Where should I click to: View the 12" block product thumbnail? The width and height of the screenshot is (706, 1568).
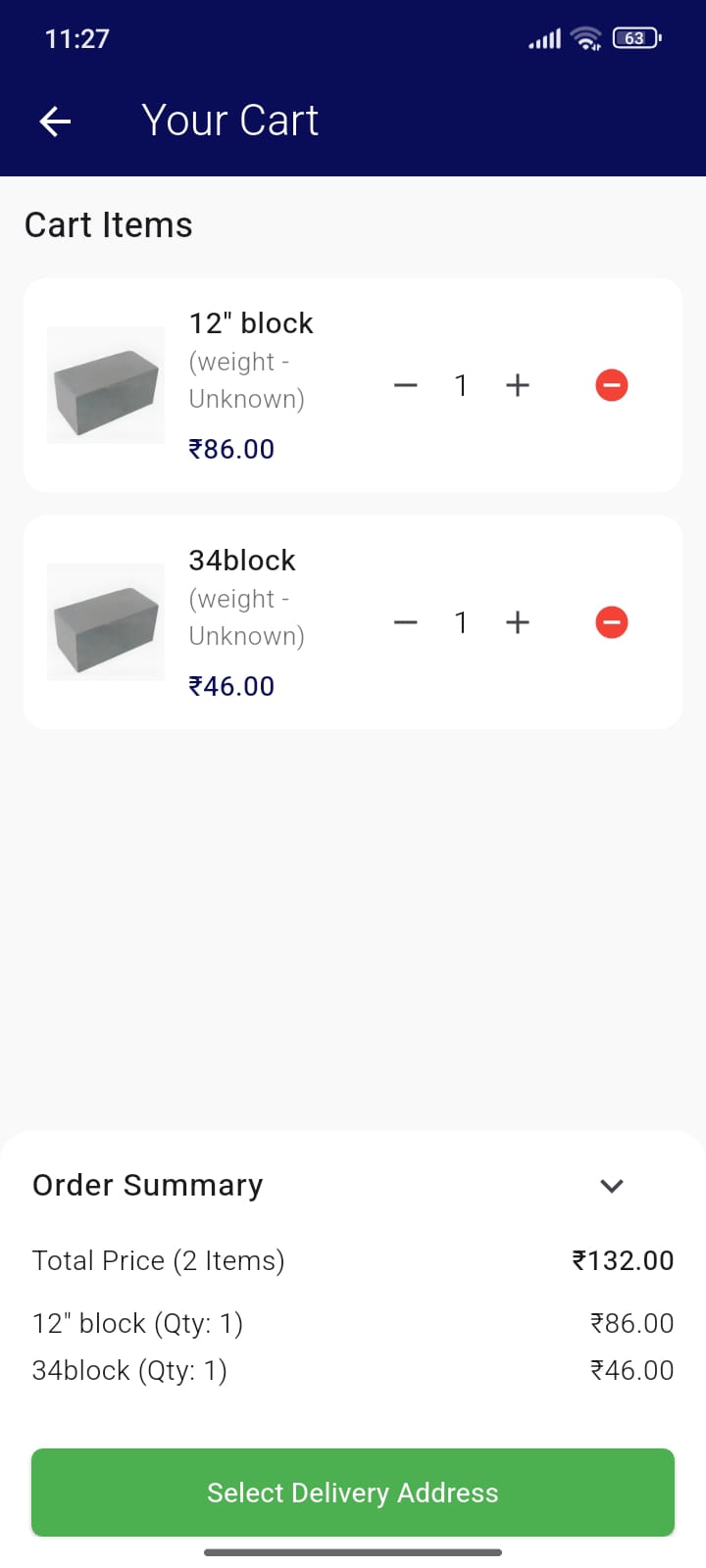click(x=106, y=385)
